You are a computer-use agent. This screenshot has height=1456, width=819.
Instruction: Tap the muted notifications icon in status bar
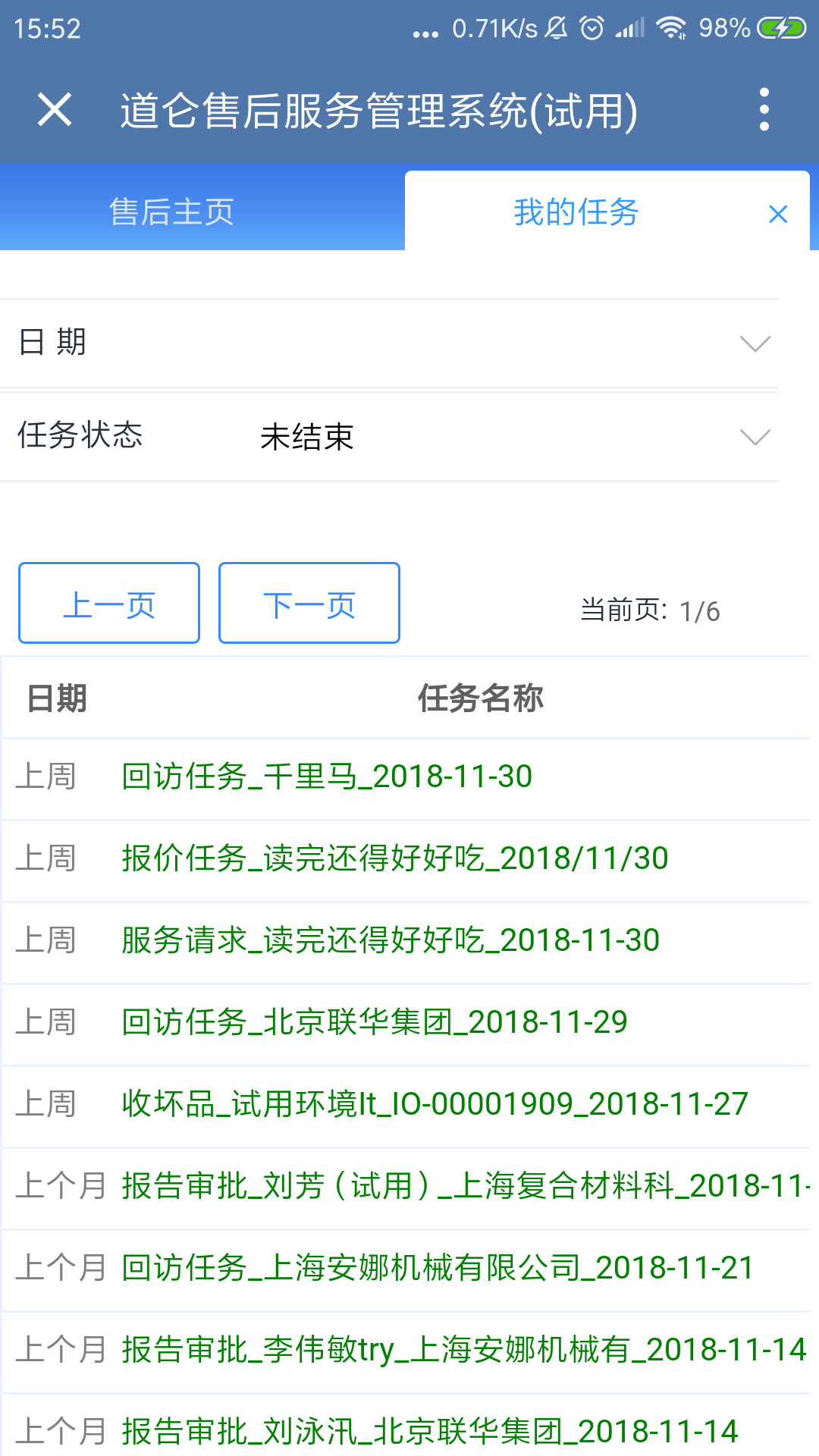(x=556, y=27)
